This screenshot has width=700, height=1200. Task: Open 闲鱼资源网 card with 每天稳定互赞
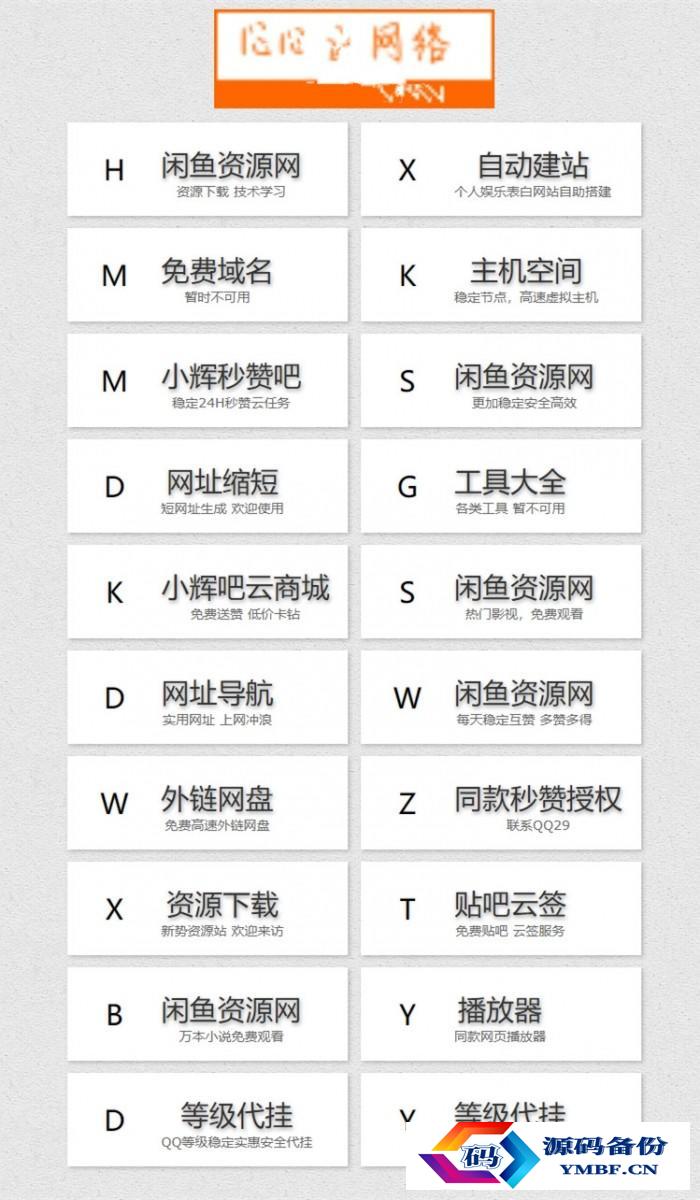[x=501, y=697]
